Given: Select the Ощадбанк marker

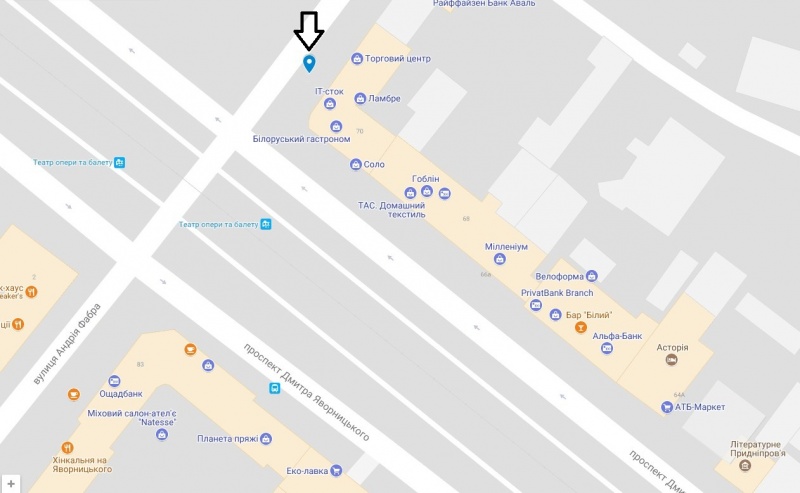Looking at the screenshot, I should pyautogui.click(x=114, y=381).
